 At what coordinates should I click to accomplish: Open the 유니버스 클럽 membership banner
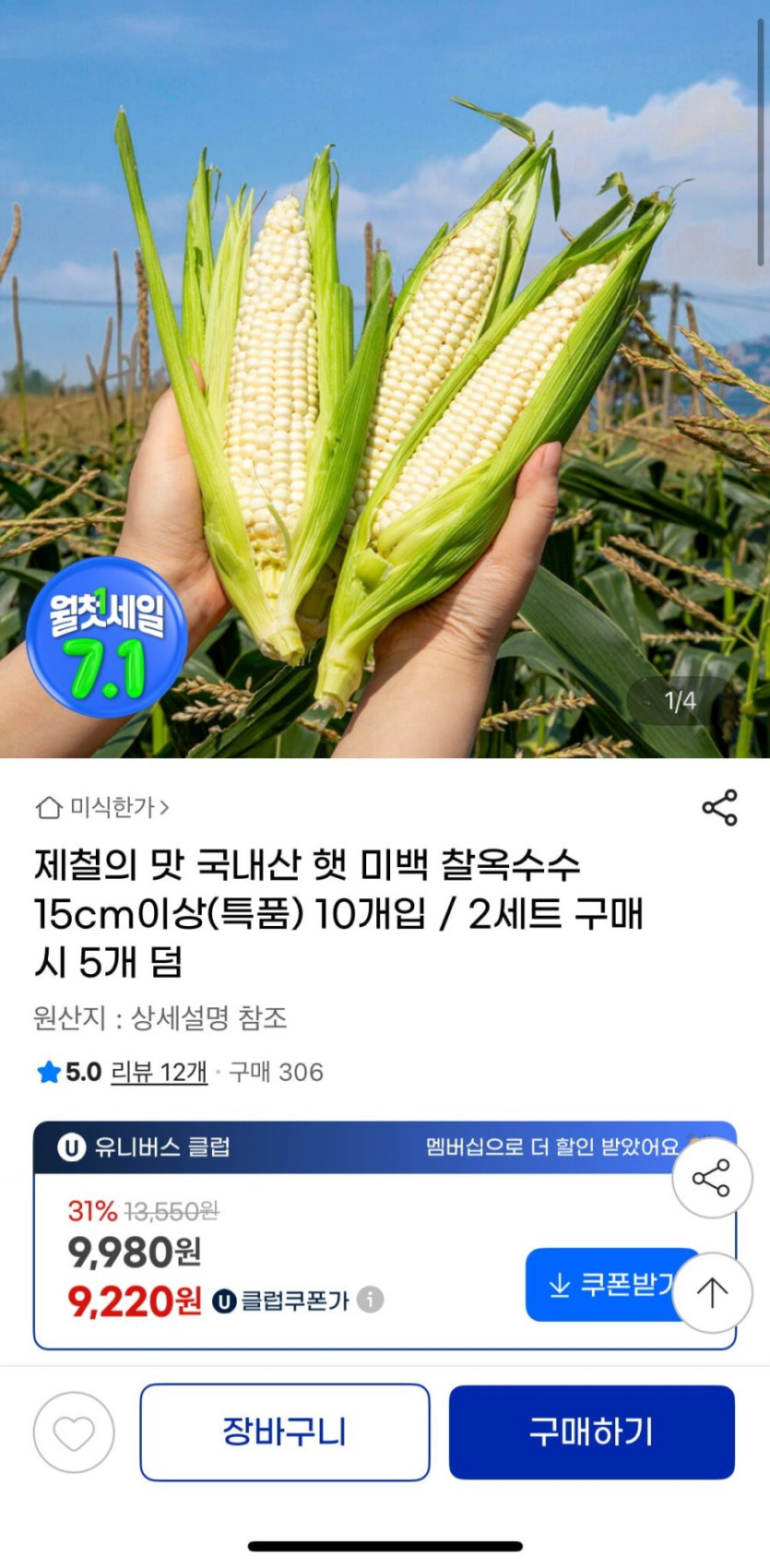[385, 1146]
